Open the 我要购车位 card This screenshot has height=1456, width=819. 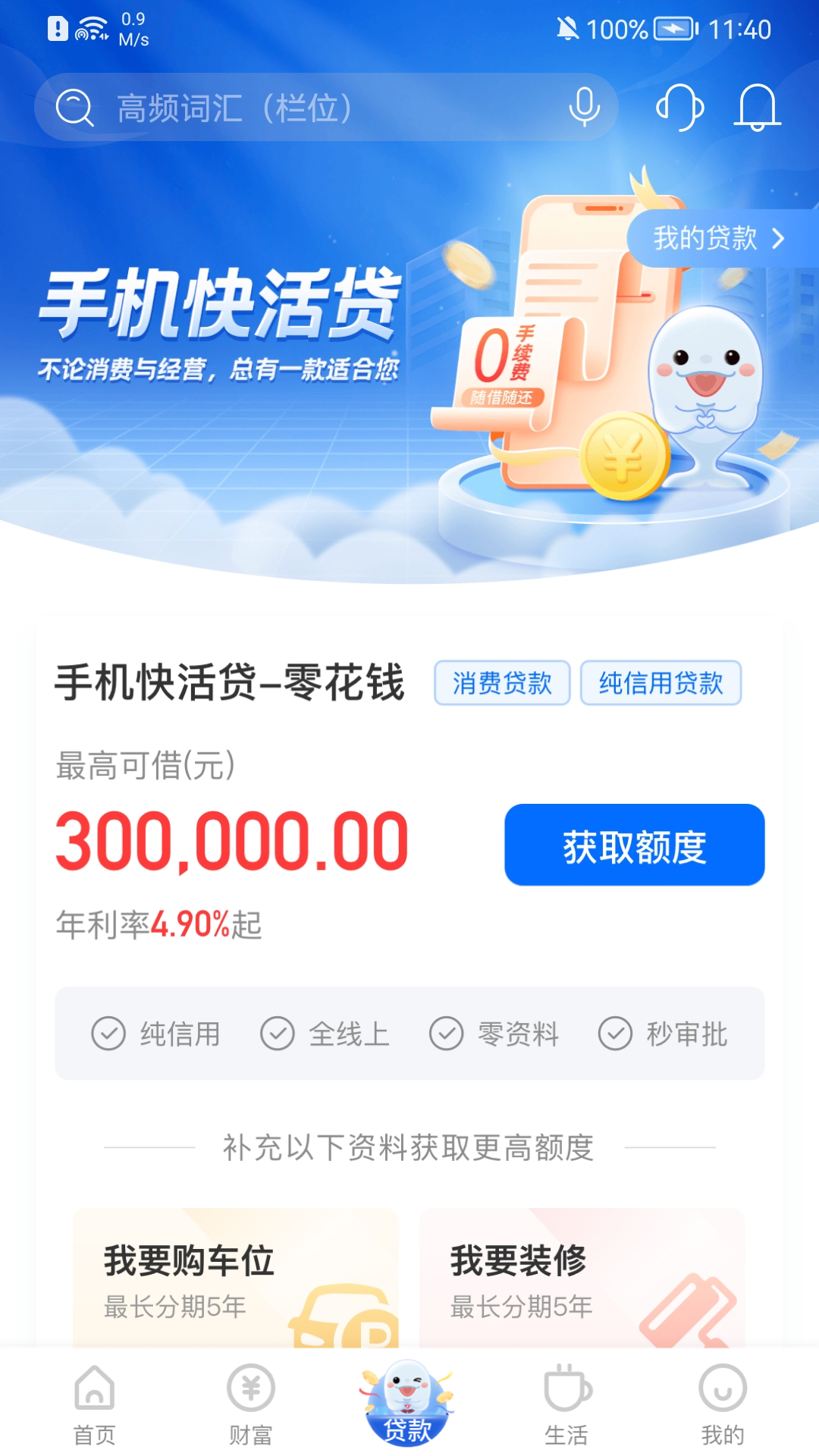[x=236, y=1279]
